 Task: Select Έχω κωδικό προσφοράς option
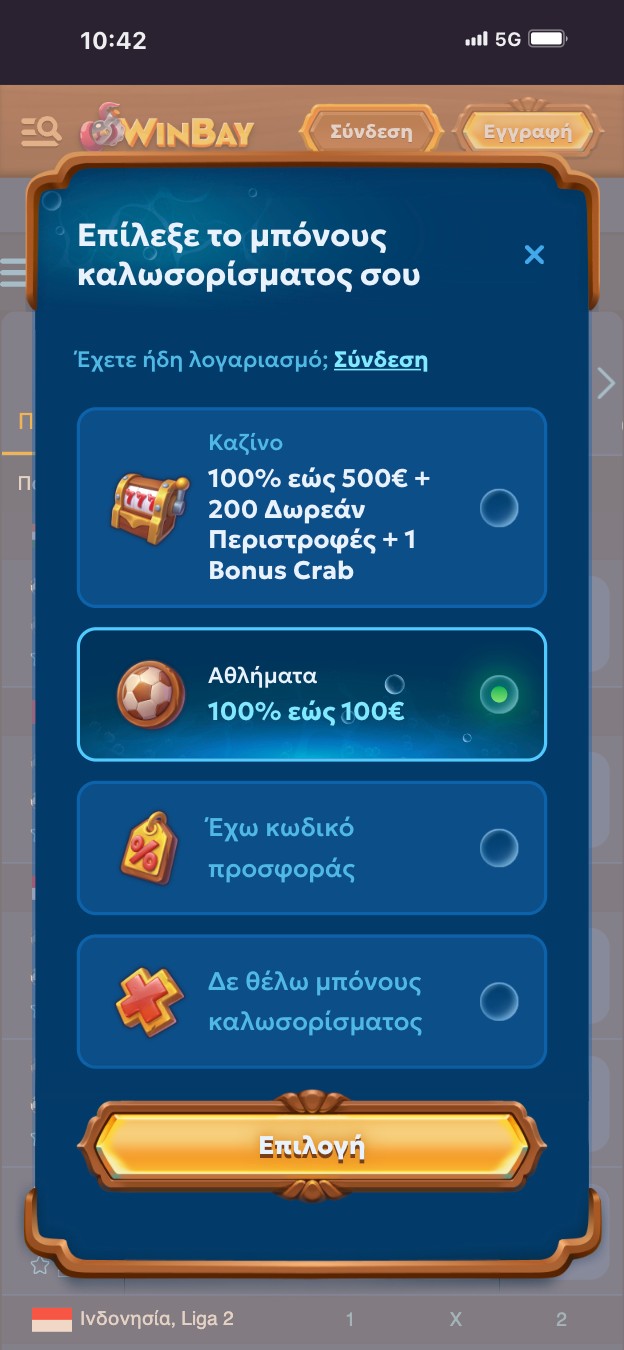click(498, 848)
